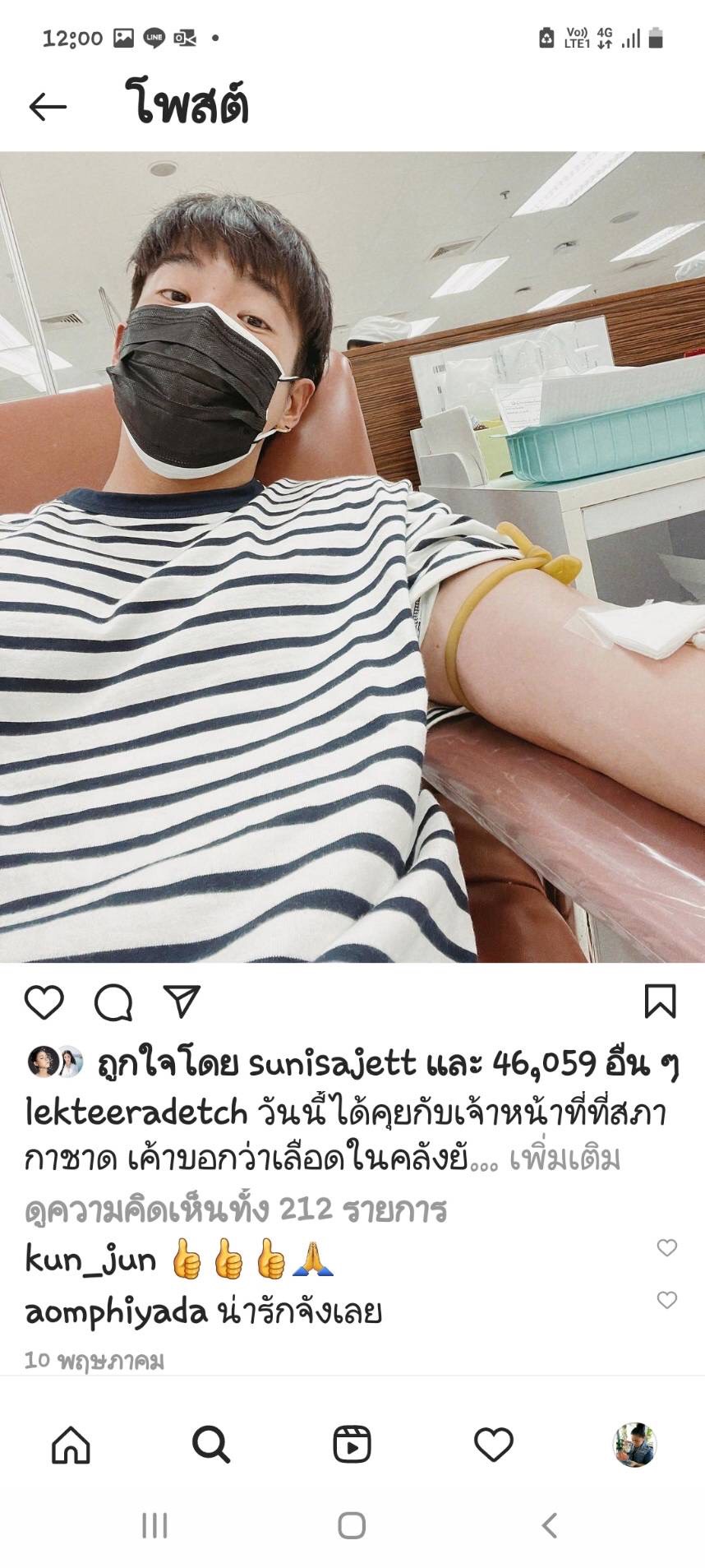Open your profile tab avatar
Viewport: 705px width, 1568px height.
[634, 1445]
